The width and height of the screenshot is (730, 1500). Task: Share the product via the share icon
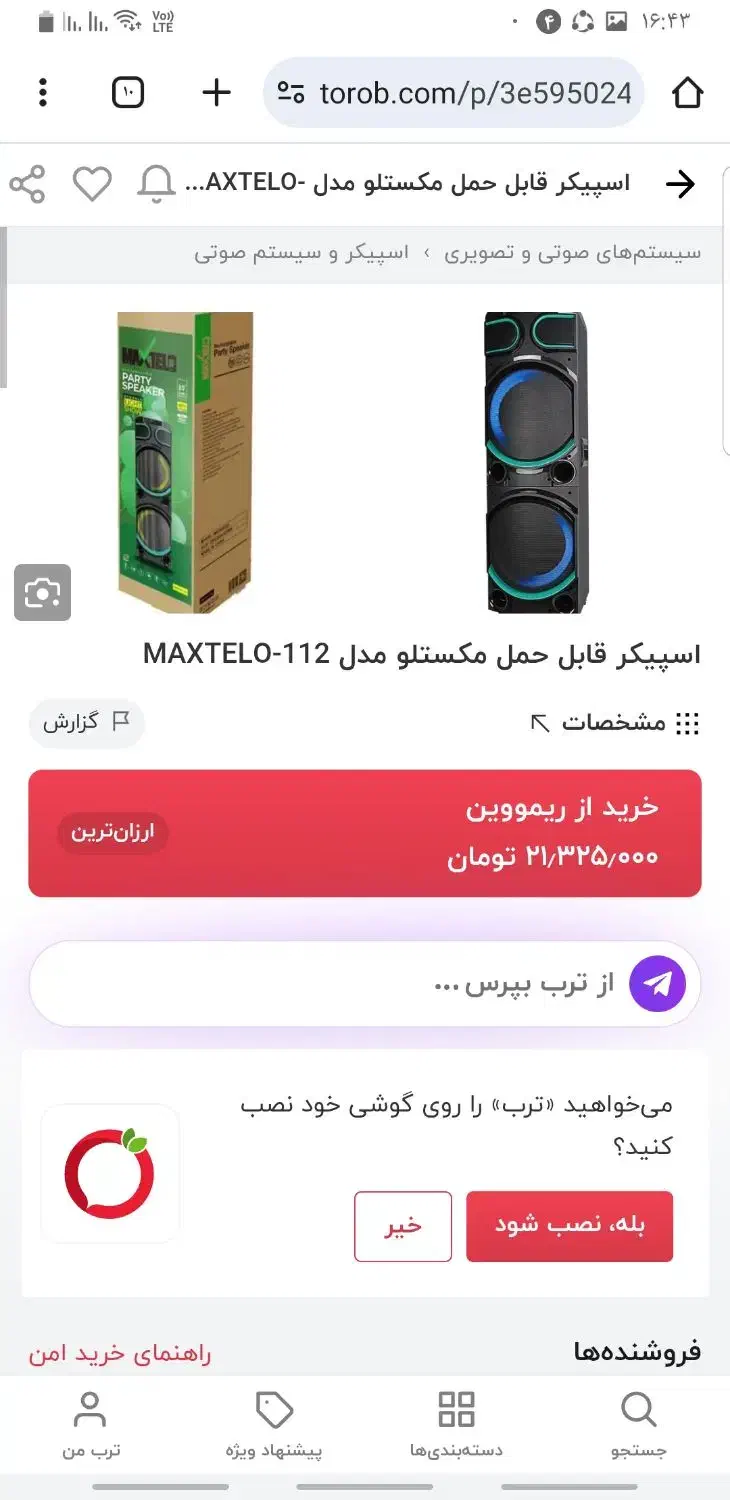28,184
